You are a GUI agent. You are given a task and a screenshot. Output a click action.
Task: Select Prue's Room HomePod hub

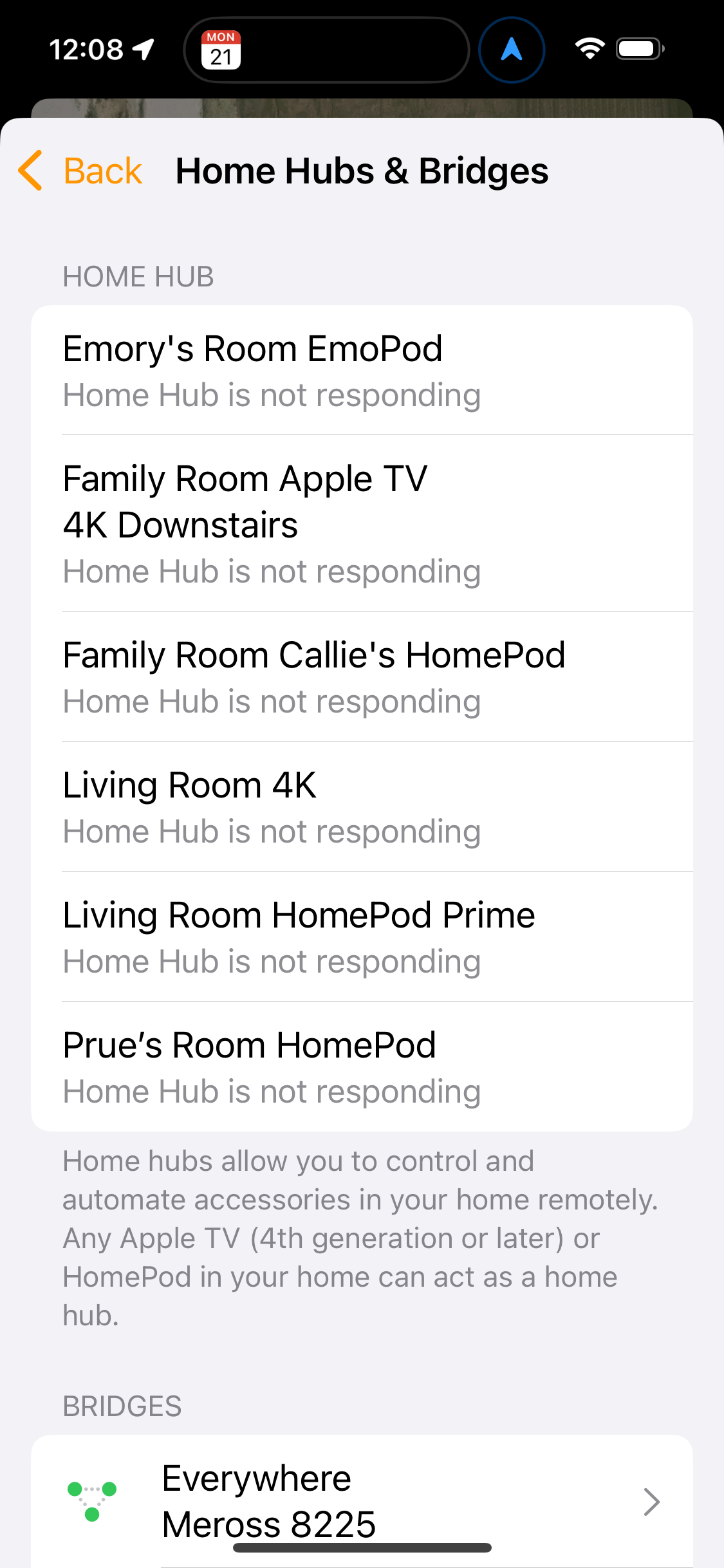click(x=362, y=1067)
